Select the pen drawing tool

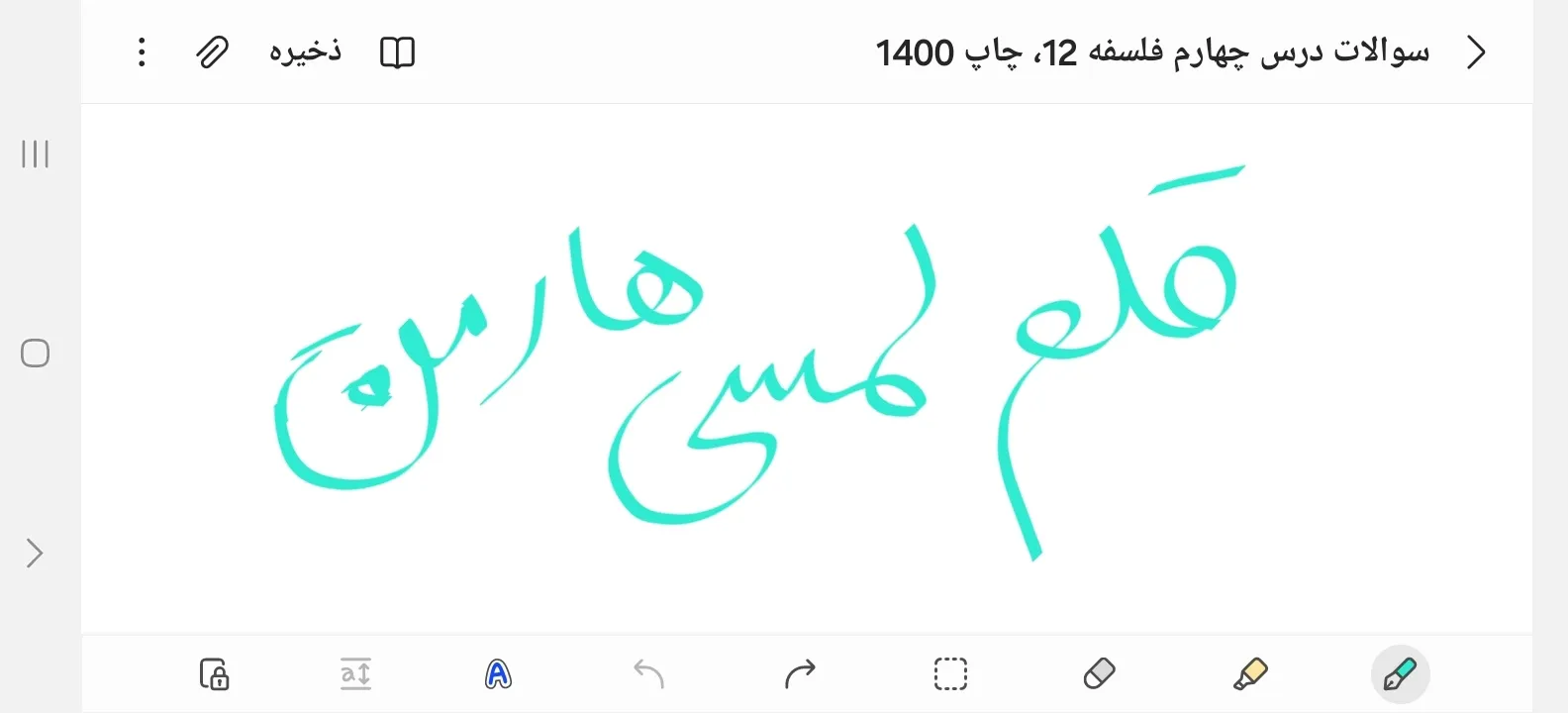coord(1400,674)
